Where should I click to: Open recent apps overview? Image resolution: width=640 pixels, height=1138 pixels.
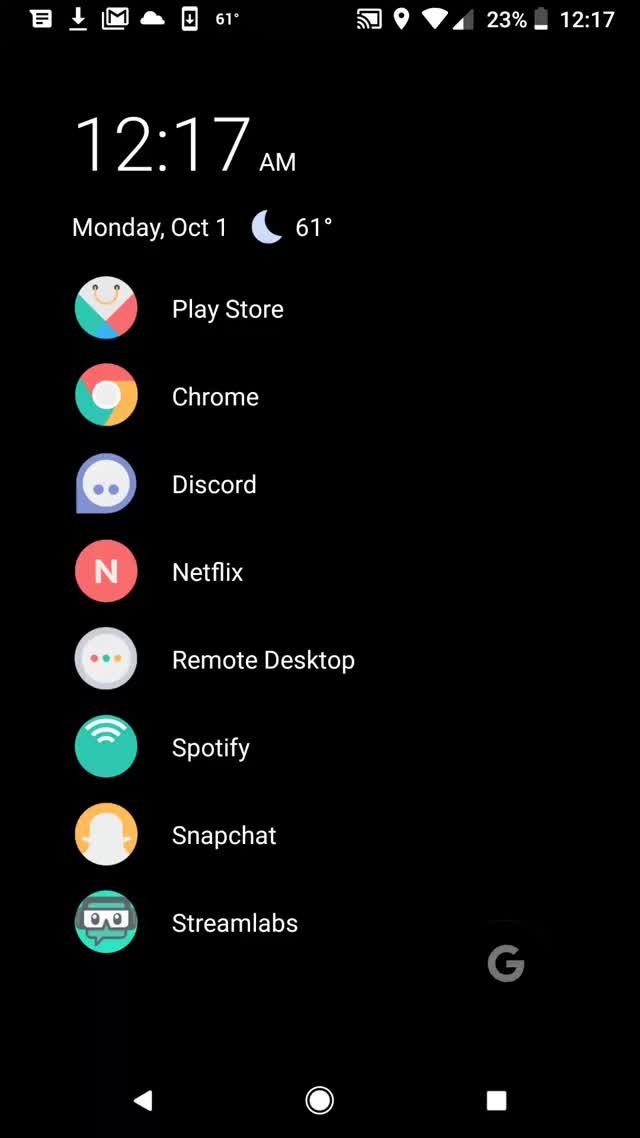click(496, 1101)
